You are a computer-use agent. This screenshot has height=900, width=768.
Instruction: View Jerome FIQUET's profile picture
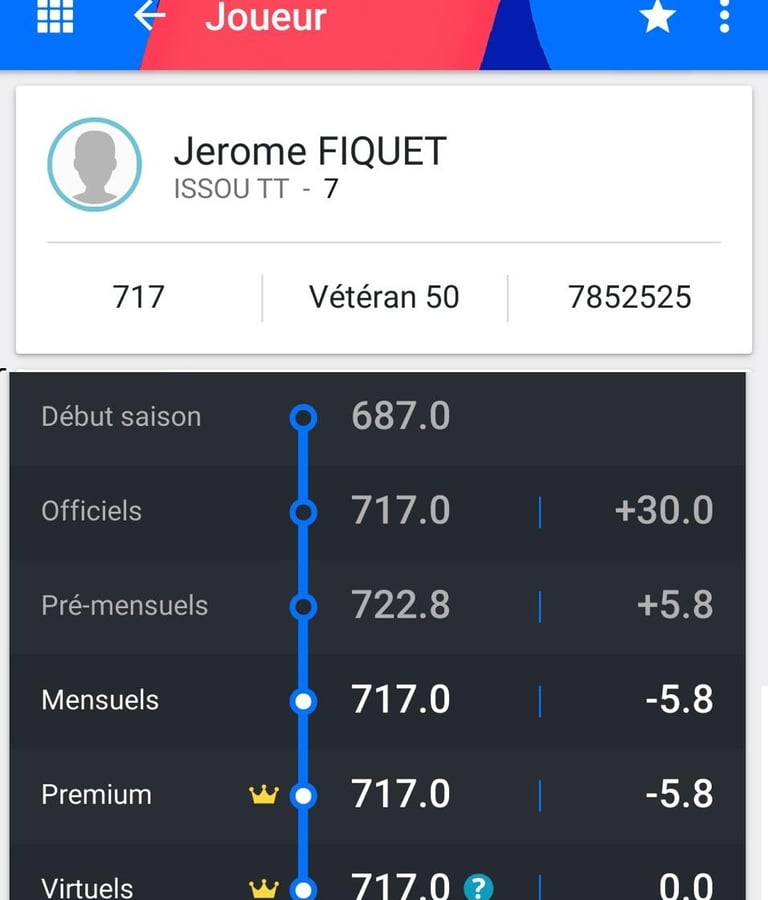pos(94,164)
